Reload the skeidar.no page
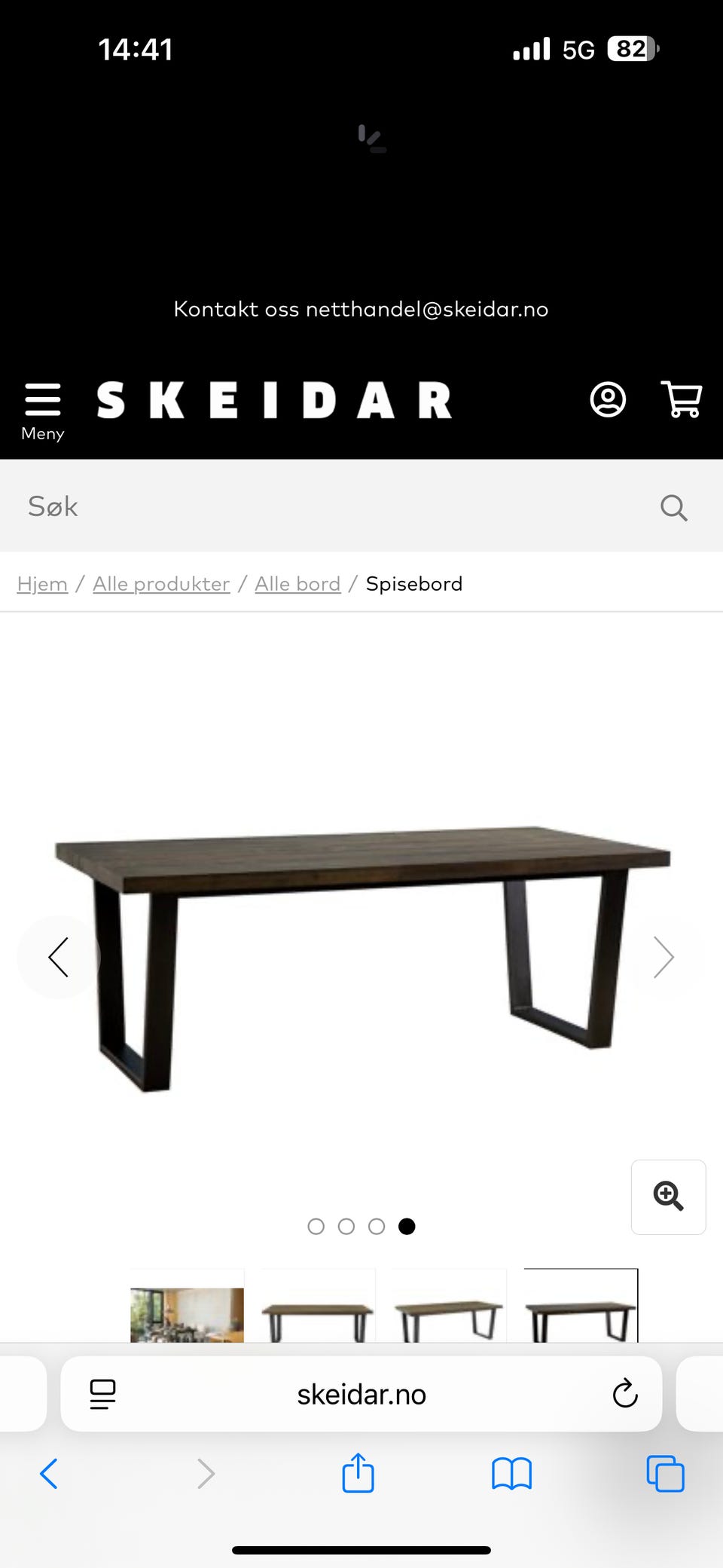The image size is (723, 1568). (x=625, y=1394)
